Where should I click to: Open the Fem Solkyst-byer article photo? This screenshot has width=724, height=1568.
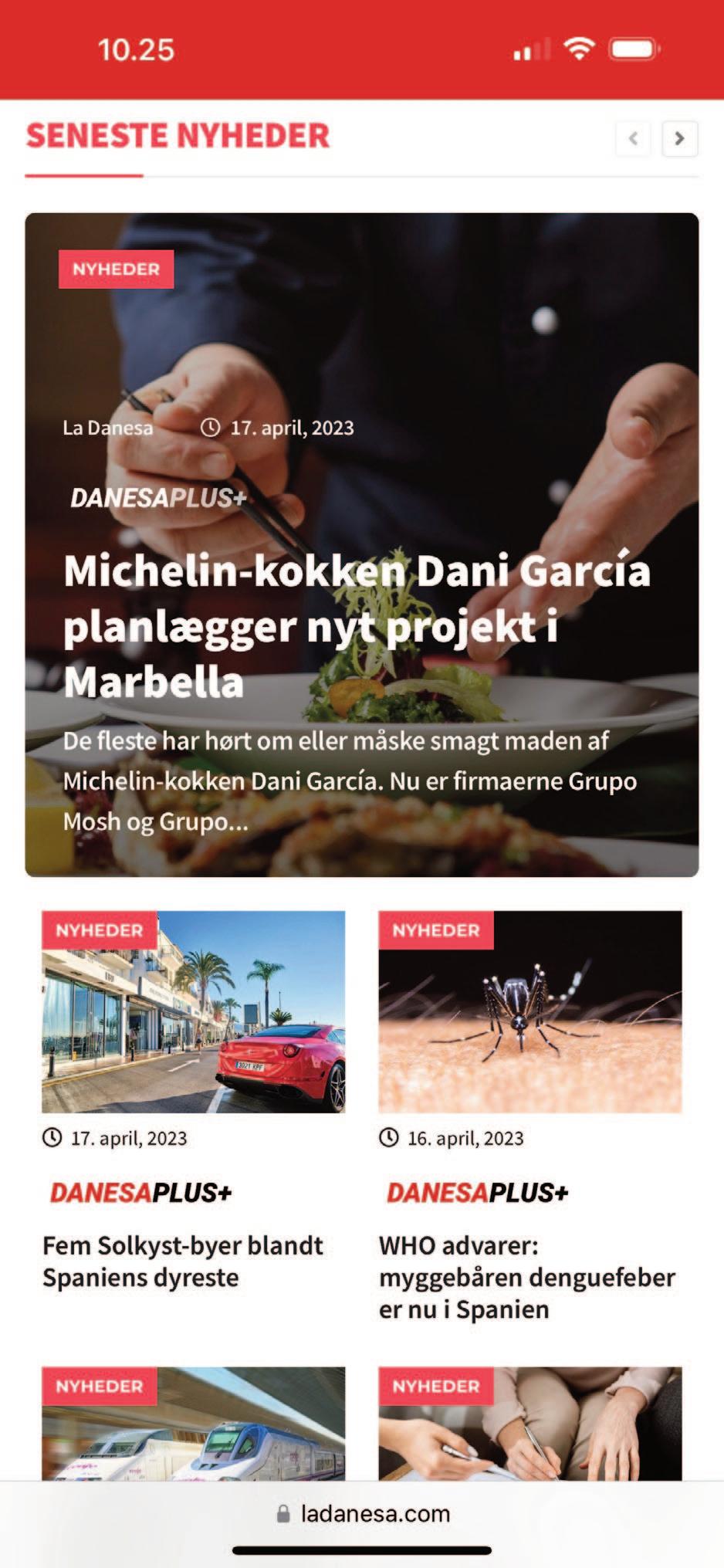tap(193, 1012)
